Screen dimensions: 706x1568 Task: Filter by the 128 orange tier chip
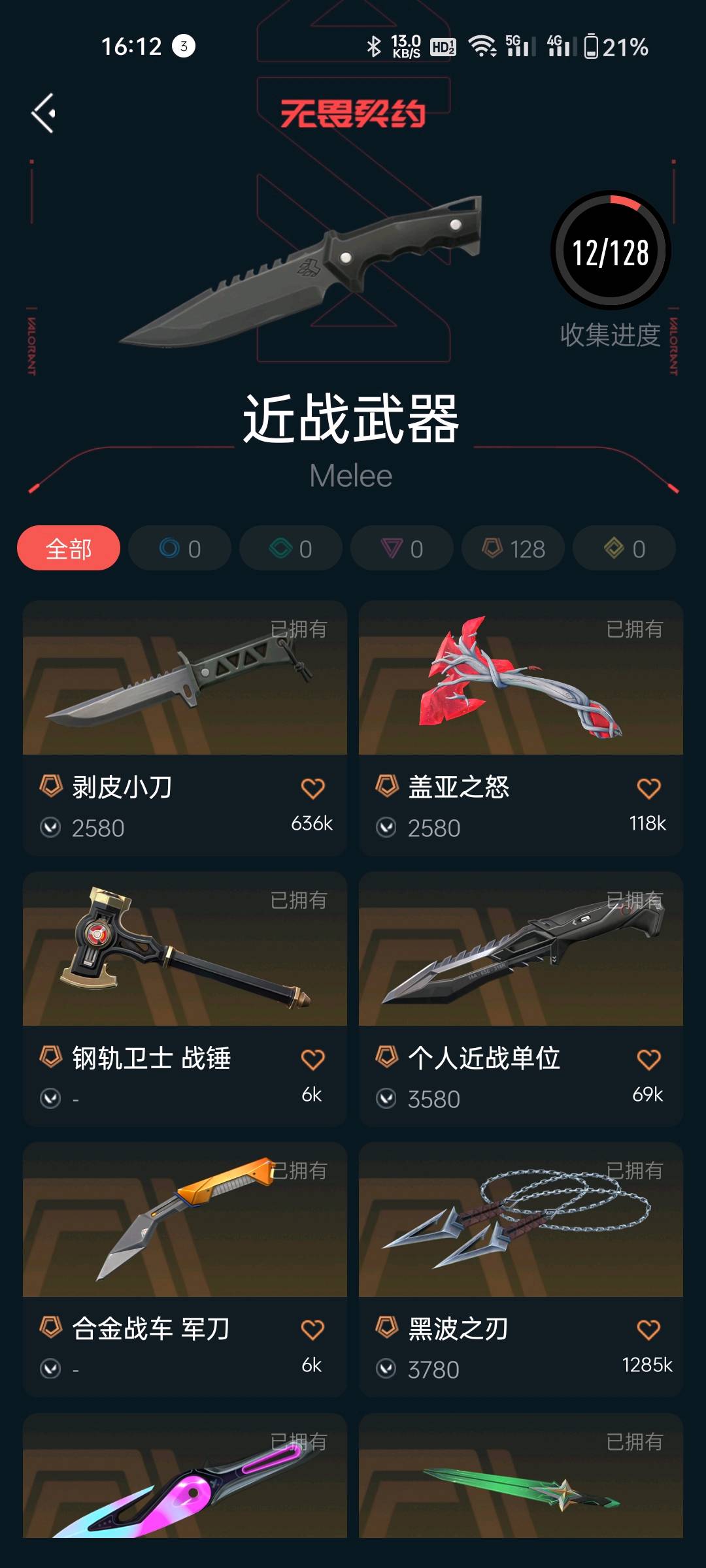tap(513, 548)
